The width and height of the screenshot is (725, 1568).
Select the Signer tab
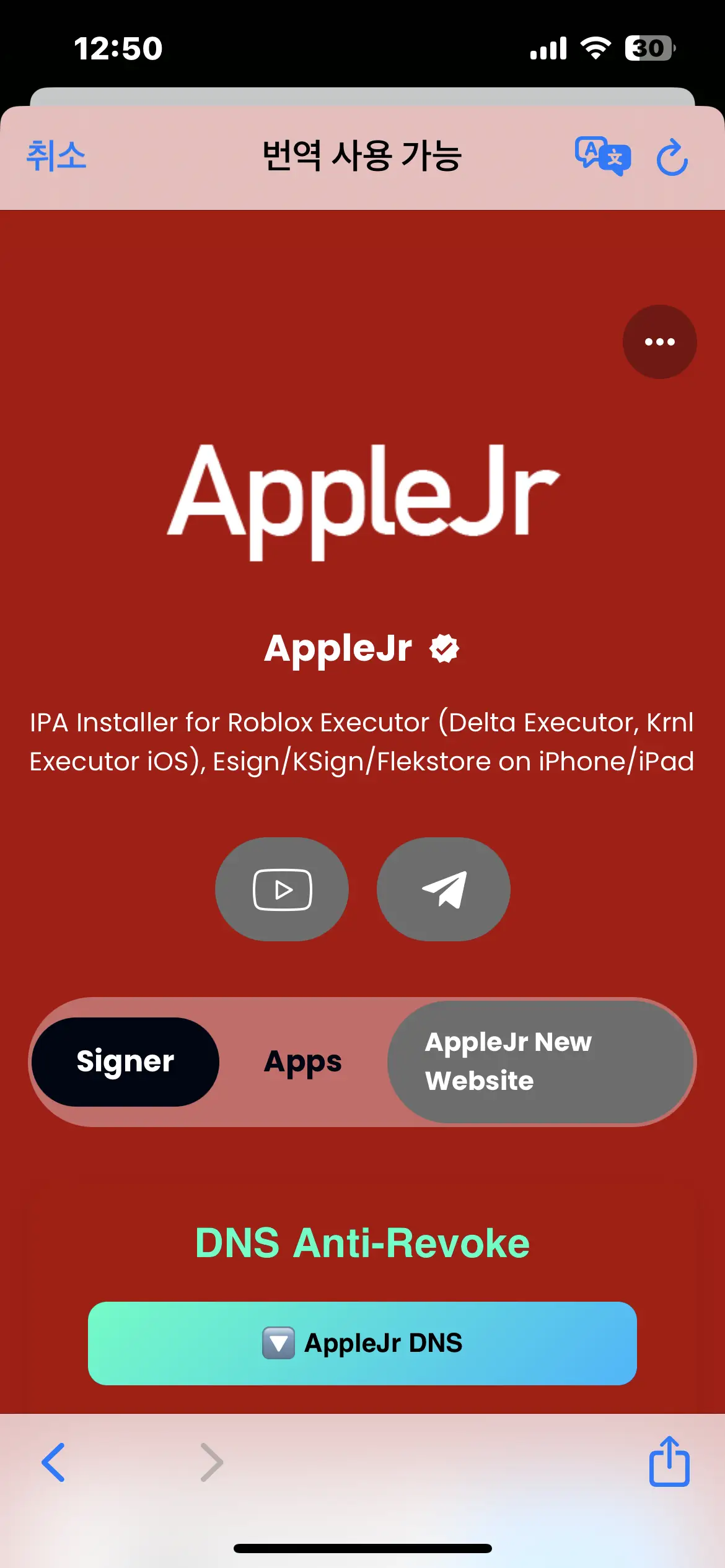coord(125,1061)
